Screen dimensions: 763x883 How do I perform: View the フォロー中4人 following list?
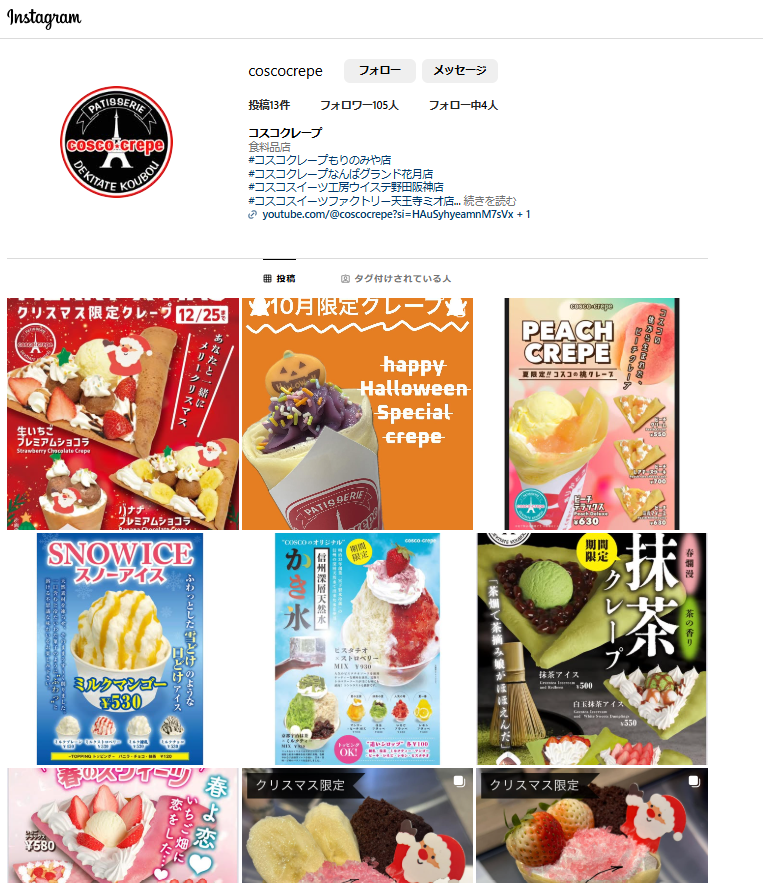[463, 105]
